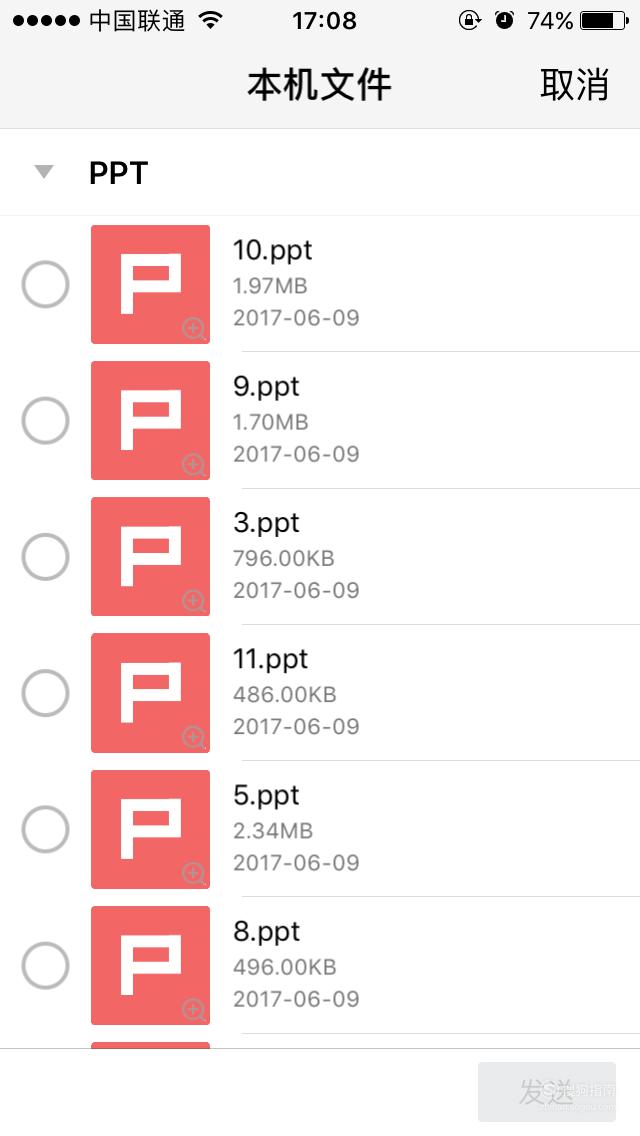Preview the 3.ppt thumbnail
This screenshot has width=640, height=1136.
tap(150, 556)
